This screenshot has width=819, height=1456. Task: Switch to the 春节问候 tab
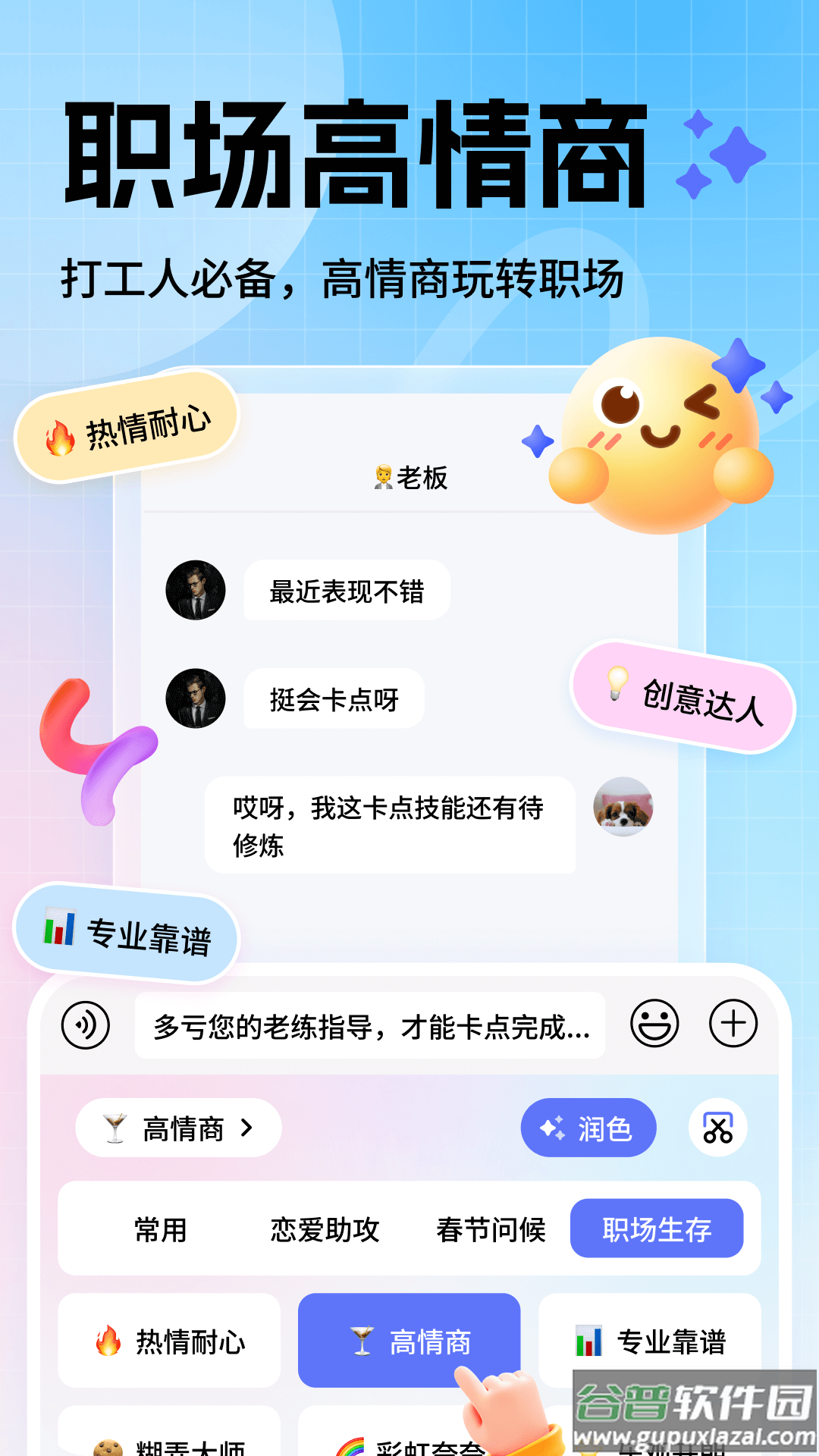pos(491,1230)
